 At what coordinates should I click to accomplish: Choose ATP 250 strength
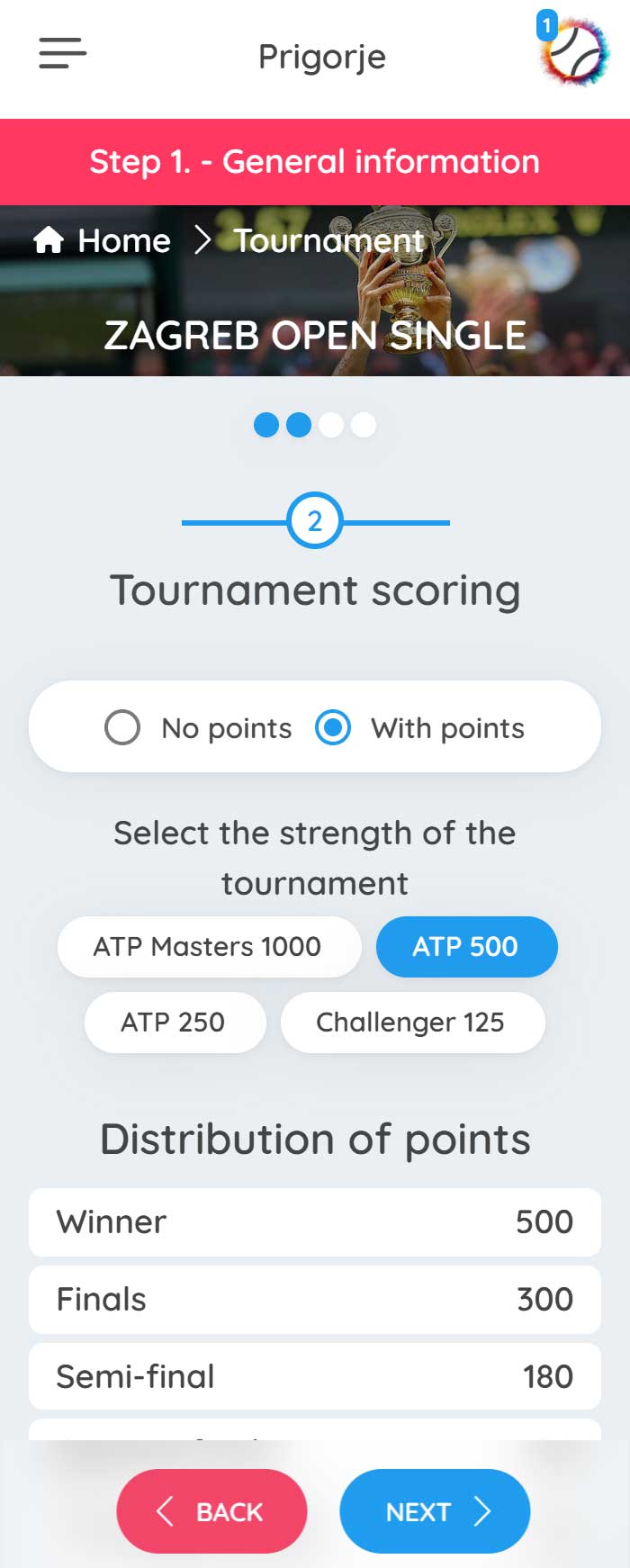(175, 1023)
